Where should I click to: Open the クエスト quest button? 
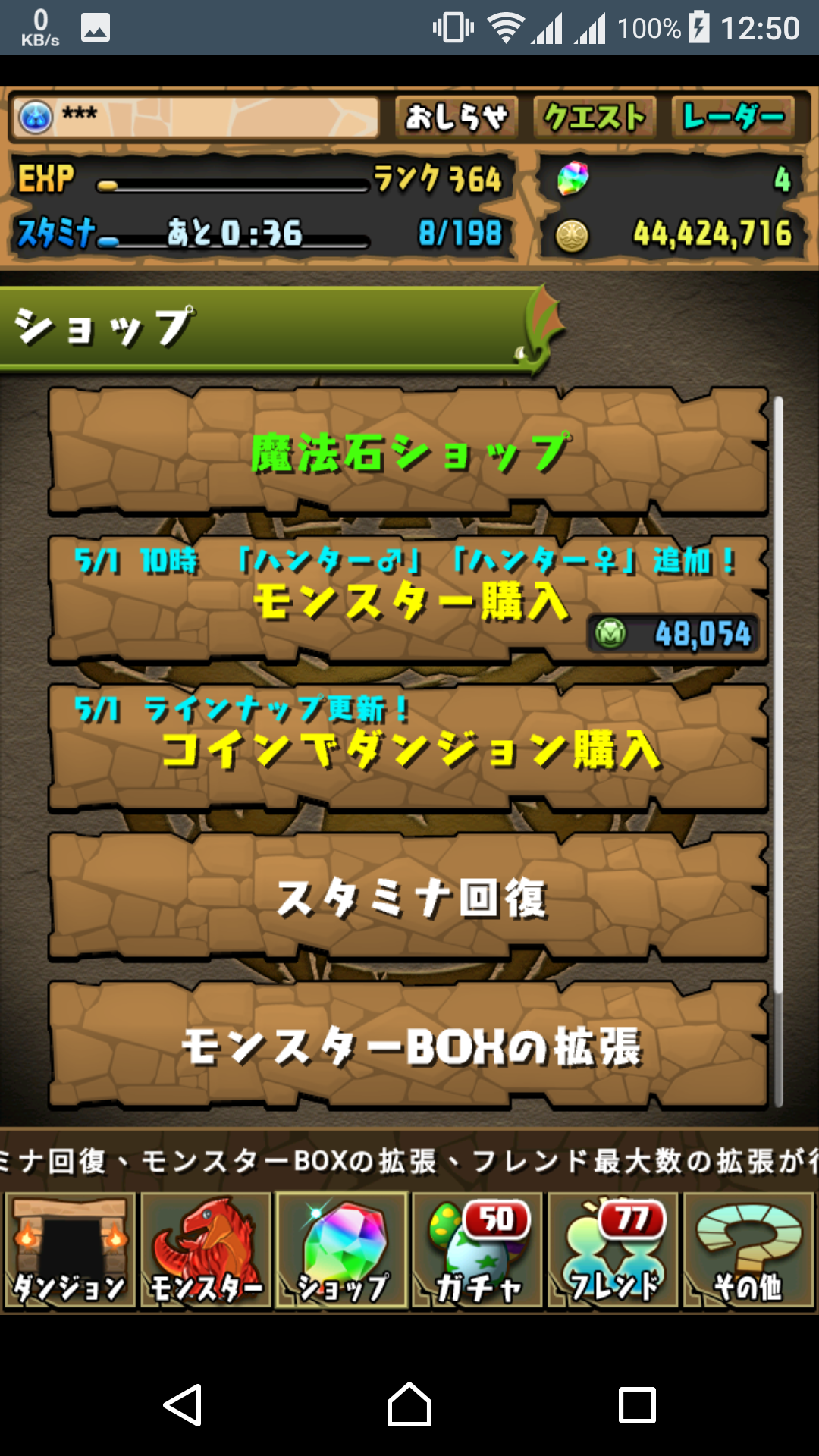click(x=595, y=118)
